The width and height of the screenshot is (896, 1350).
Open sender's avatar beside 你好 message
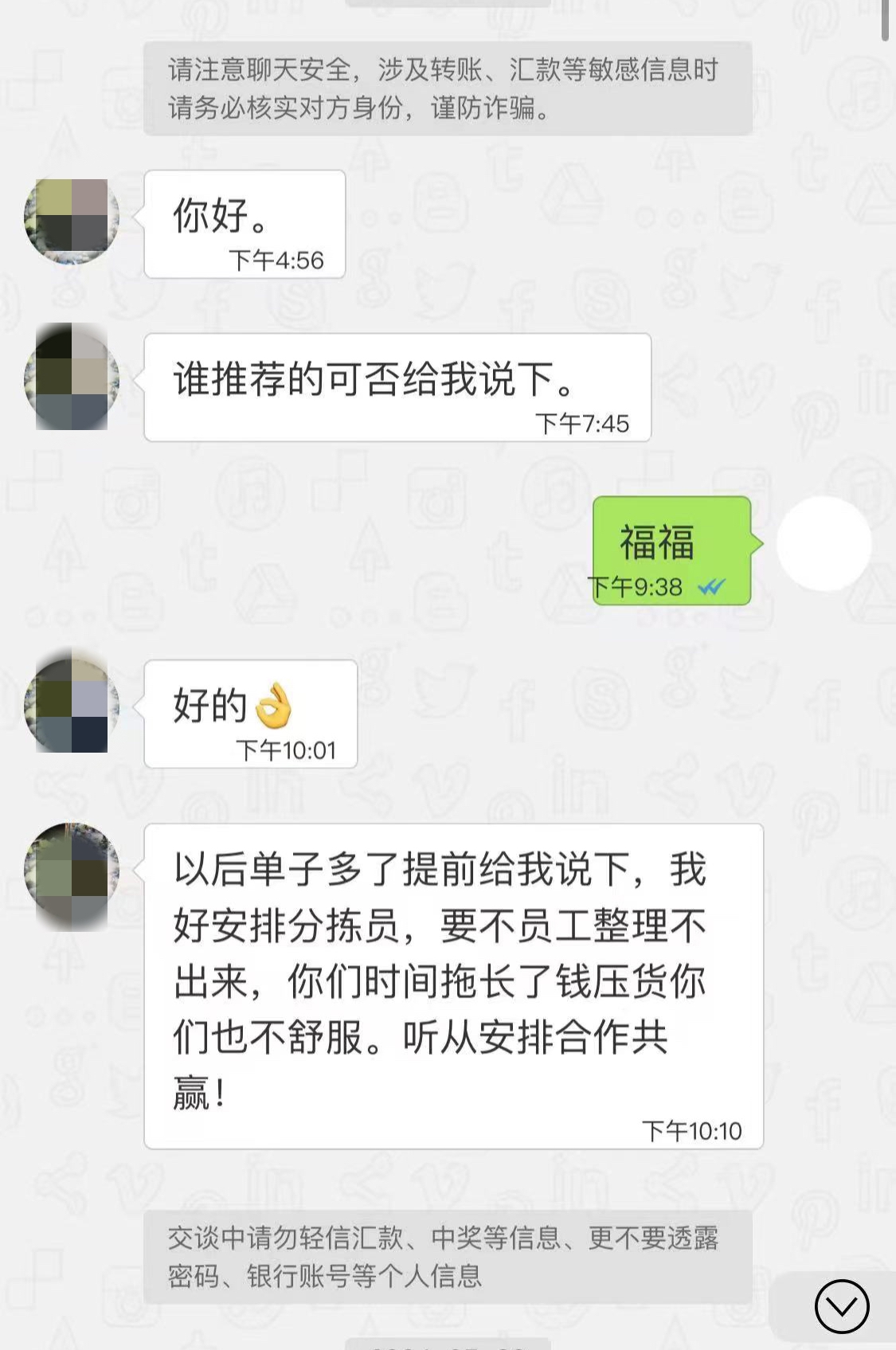(72, 221)
